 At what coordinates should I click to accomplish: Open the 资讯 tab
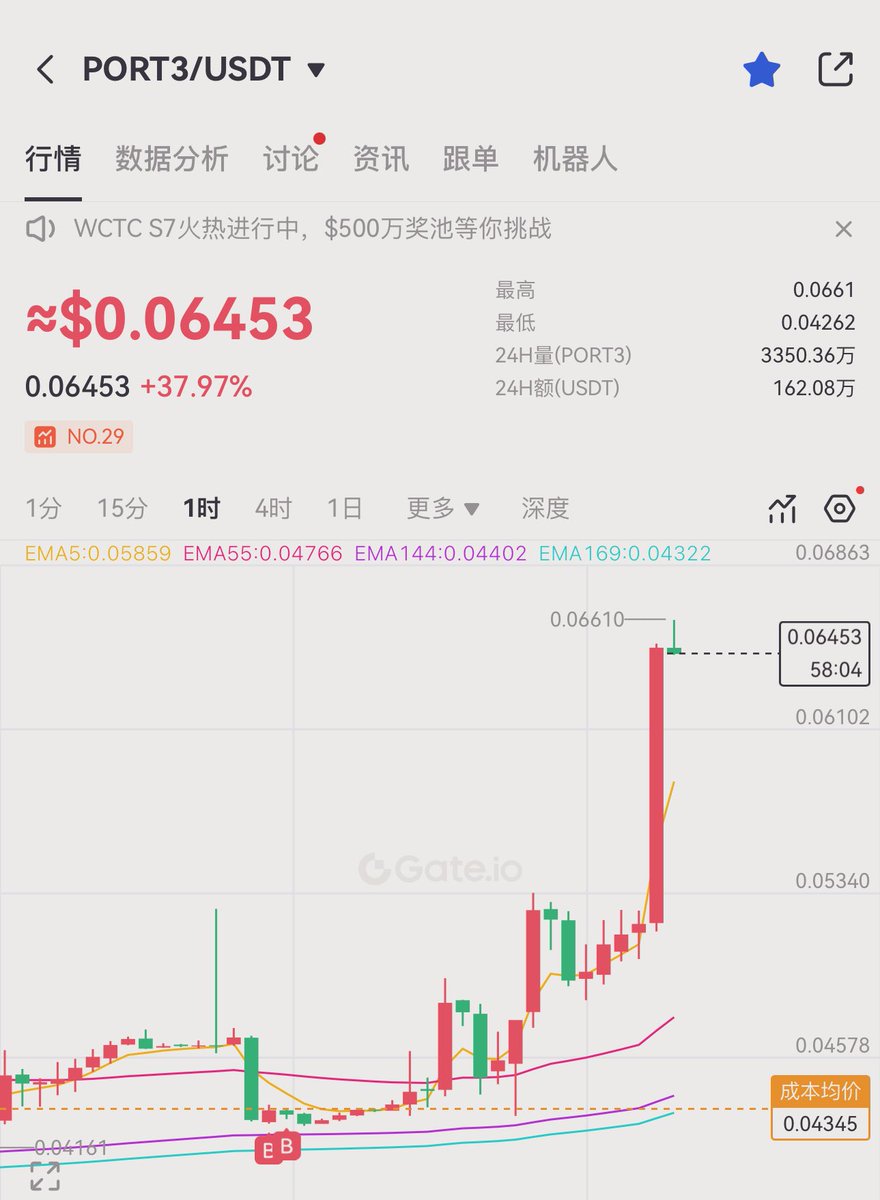pos(381,158)
